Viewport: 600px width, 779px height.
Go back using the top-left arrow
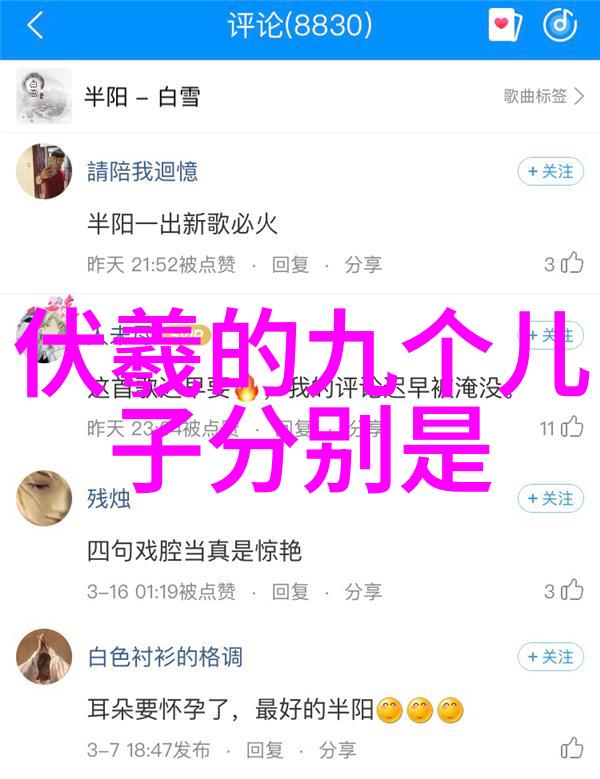[35, 27]
